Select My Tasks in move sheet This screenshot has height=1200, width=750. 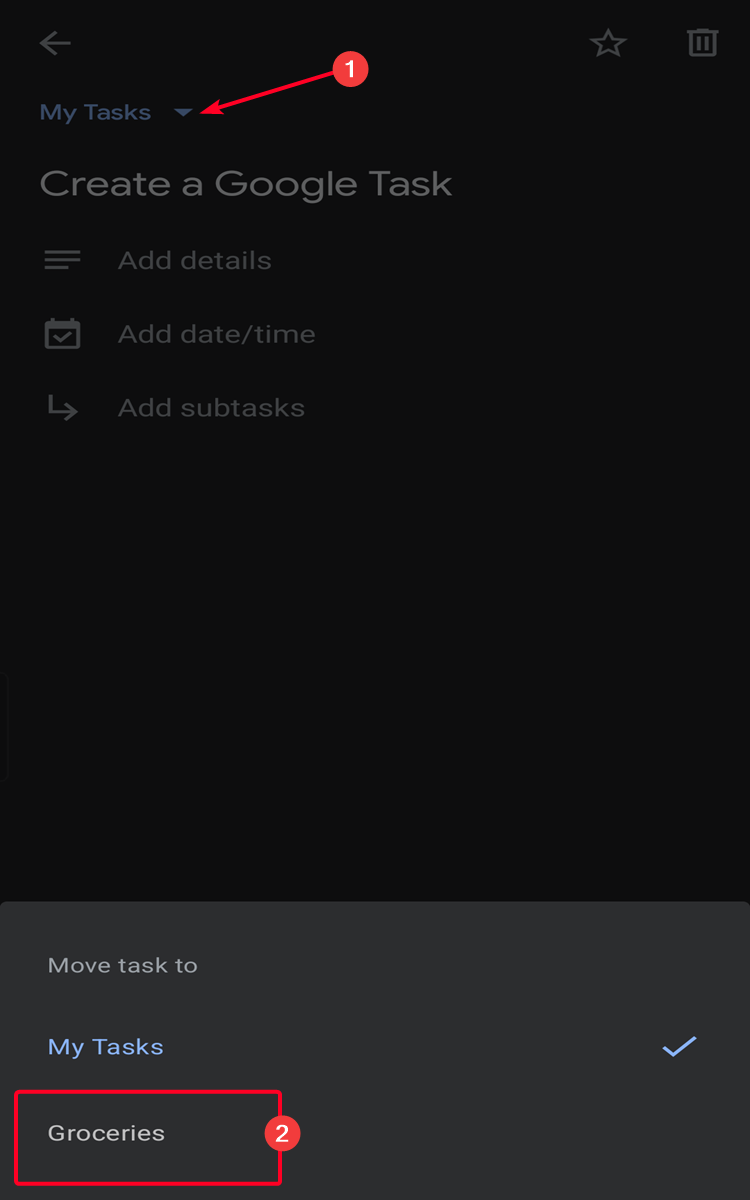106,1047
